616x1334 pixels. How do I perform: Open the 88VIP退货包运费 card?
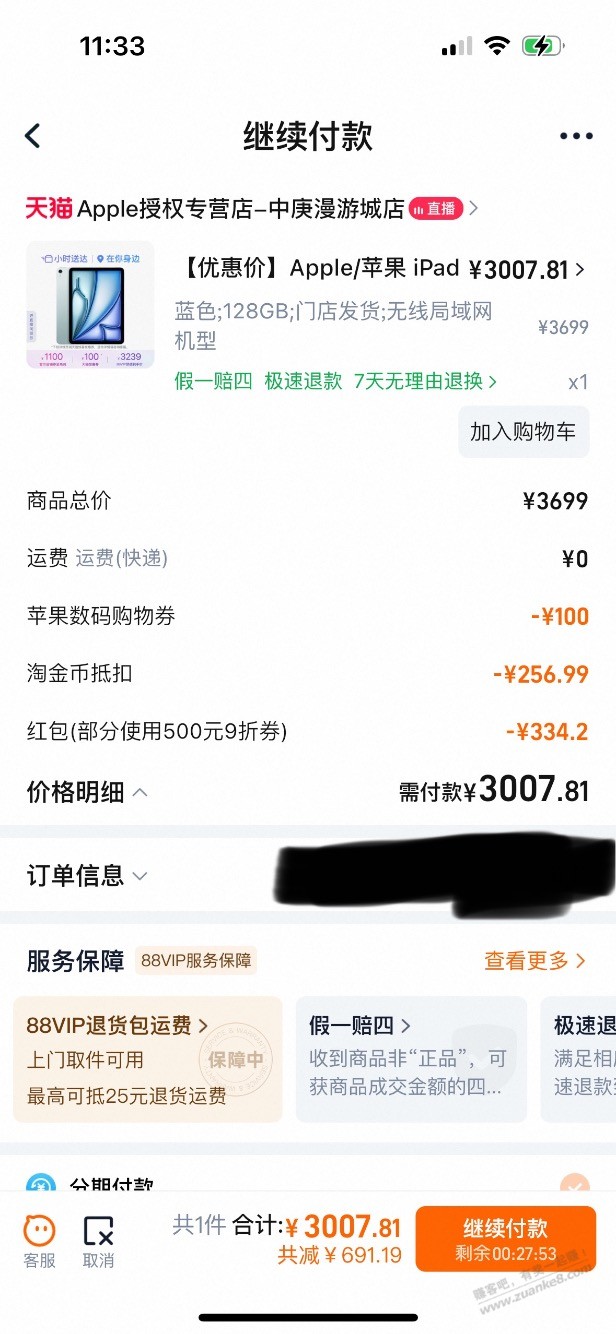pyautogui.click(x=147, y=1059)
